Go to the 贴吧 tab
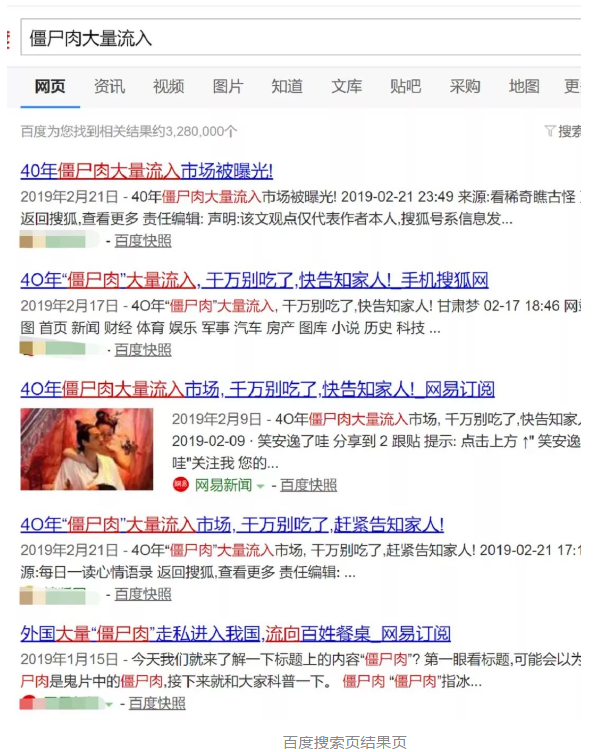 (406, 87)
